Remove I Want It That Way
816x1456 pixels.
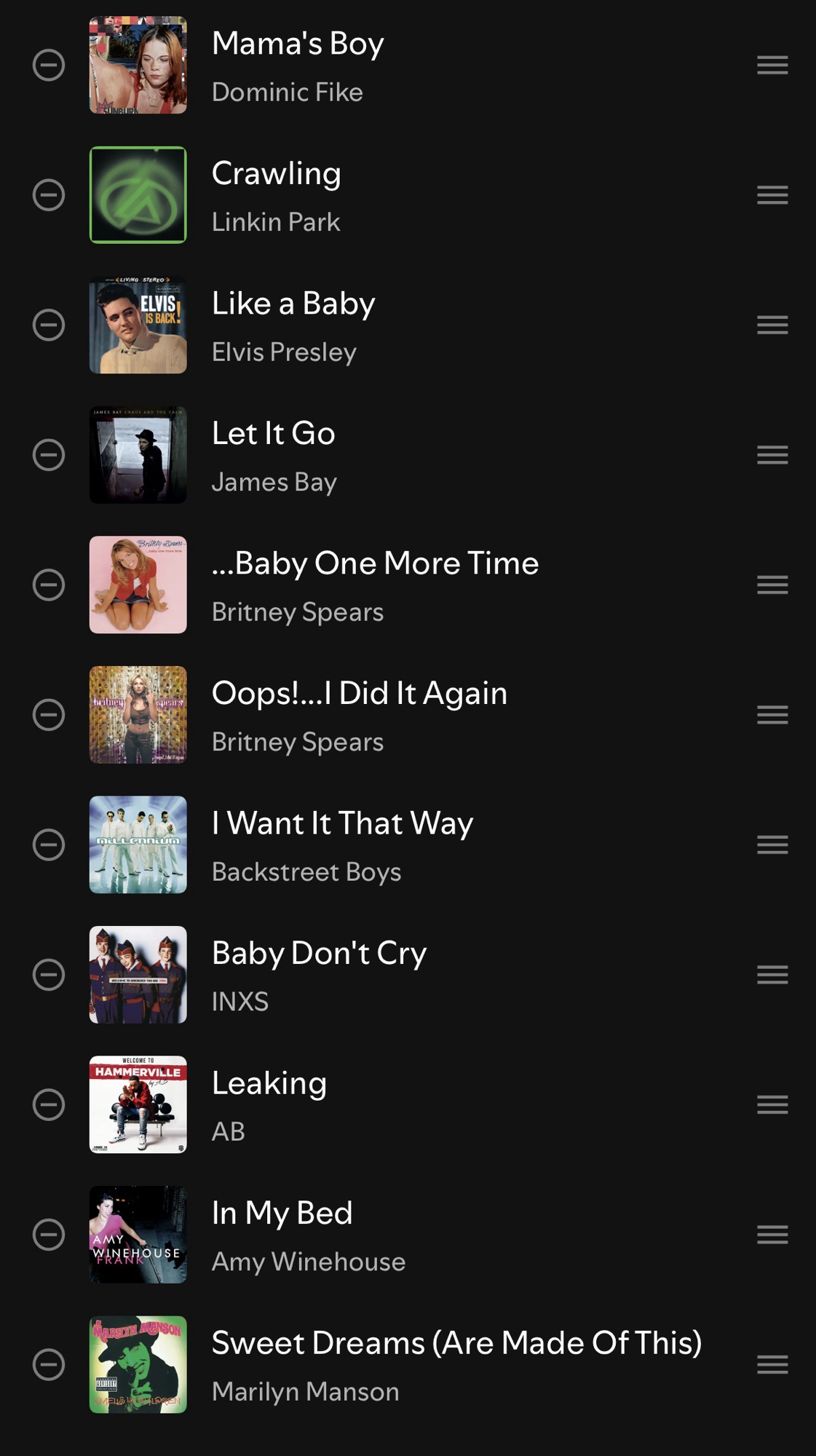coord(49,845)
